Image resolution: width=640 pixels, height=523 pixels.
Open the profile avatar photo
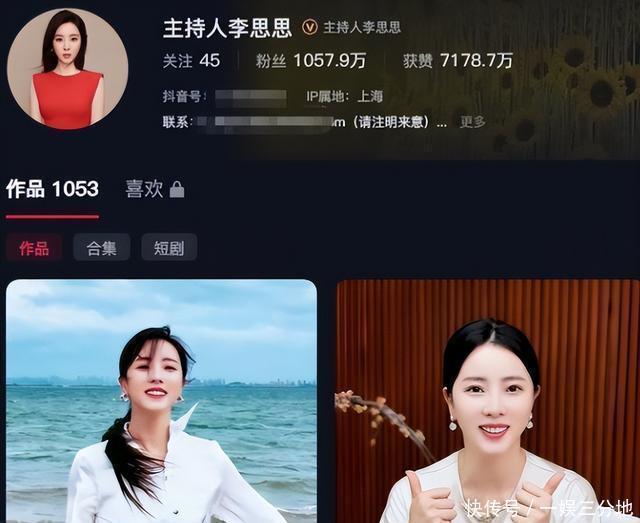click(x=67, y=69)
